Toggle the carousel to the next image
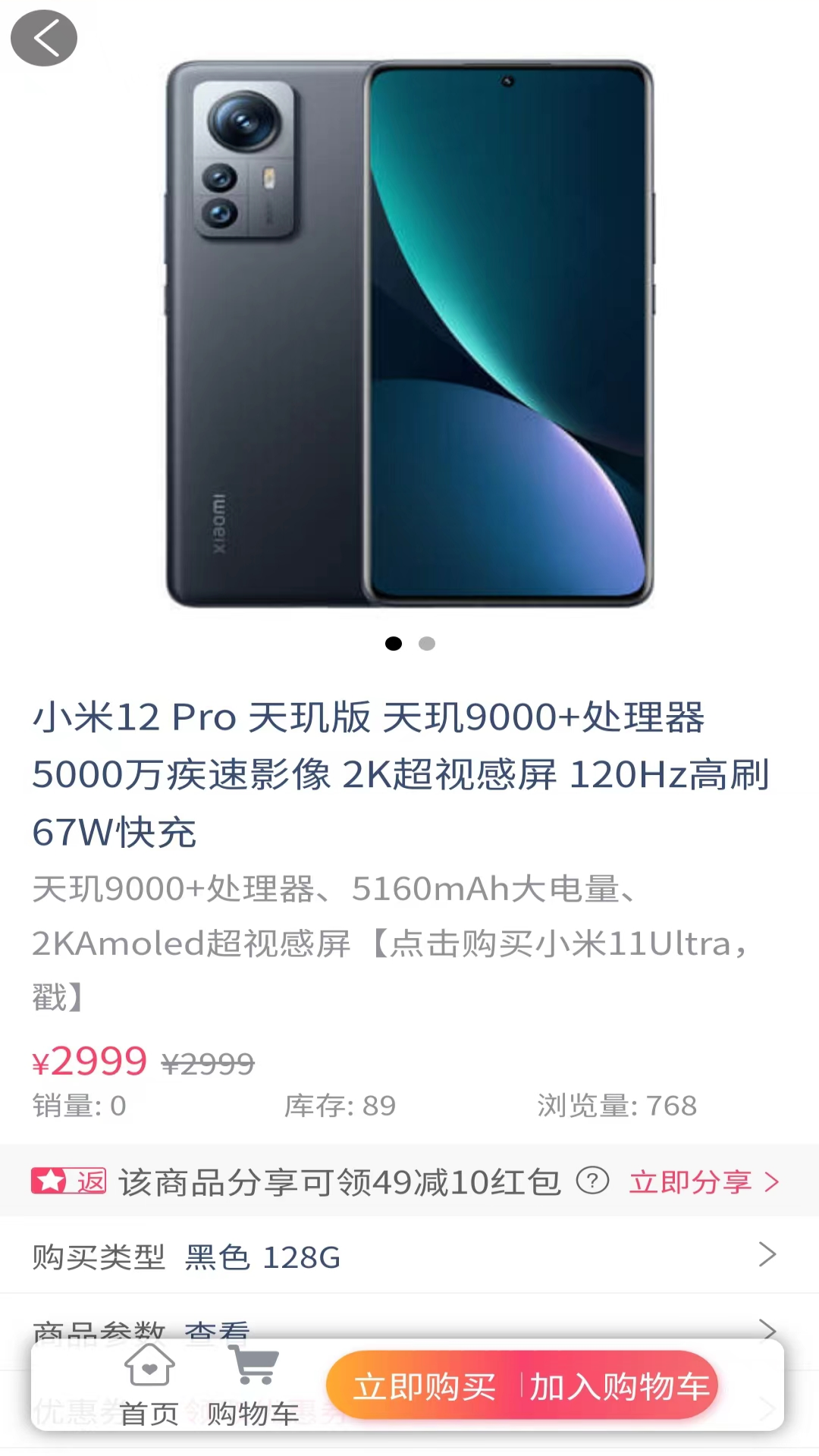This screenshot has width=819, height=1456. coord(427,644)
